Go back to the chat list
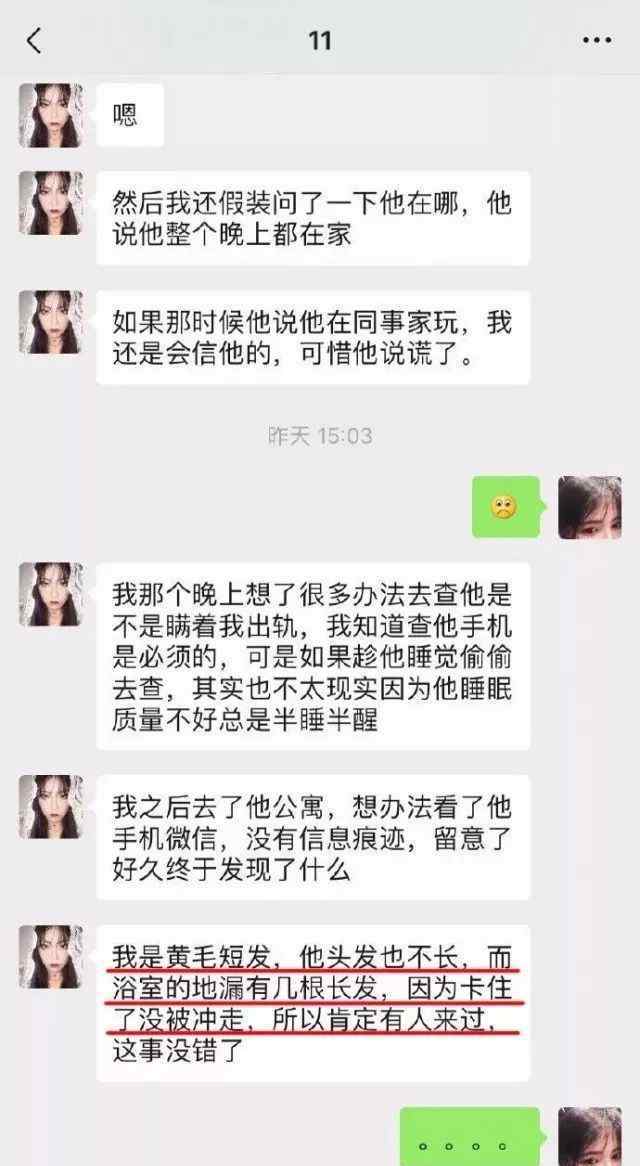 pos(34,41)
